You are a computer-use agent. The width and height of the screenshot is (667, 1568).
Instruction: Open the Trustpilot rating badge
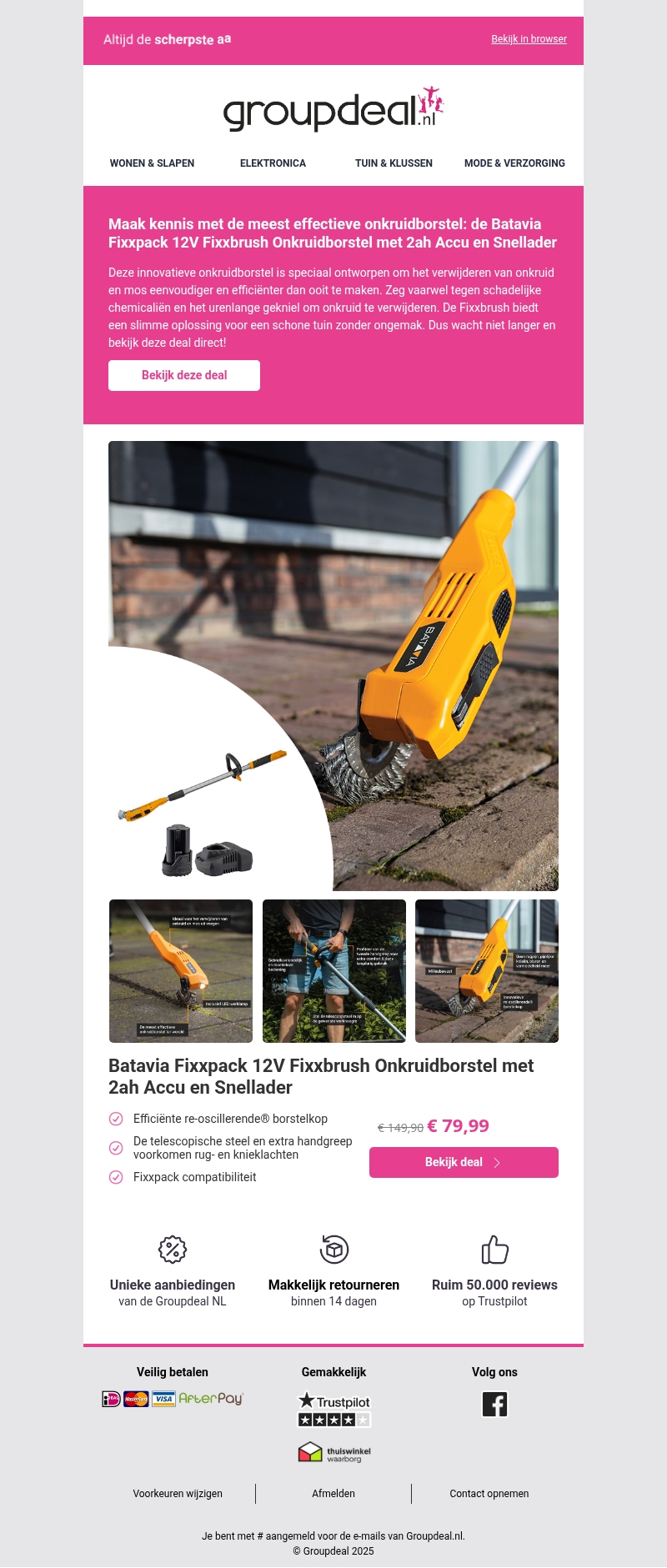(334, 1410)
